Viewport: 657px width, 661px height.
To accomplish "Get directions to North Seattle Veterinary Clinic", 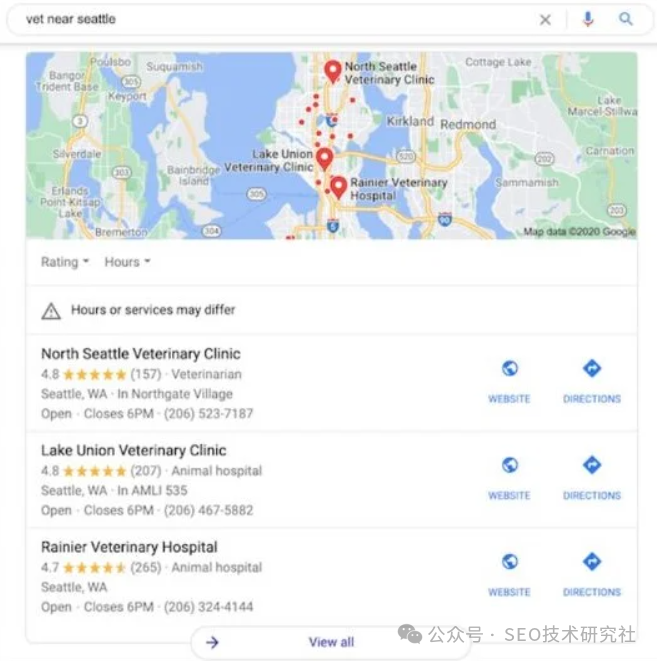I will click(591, 380).
